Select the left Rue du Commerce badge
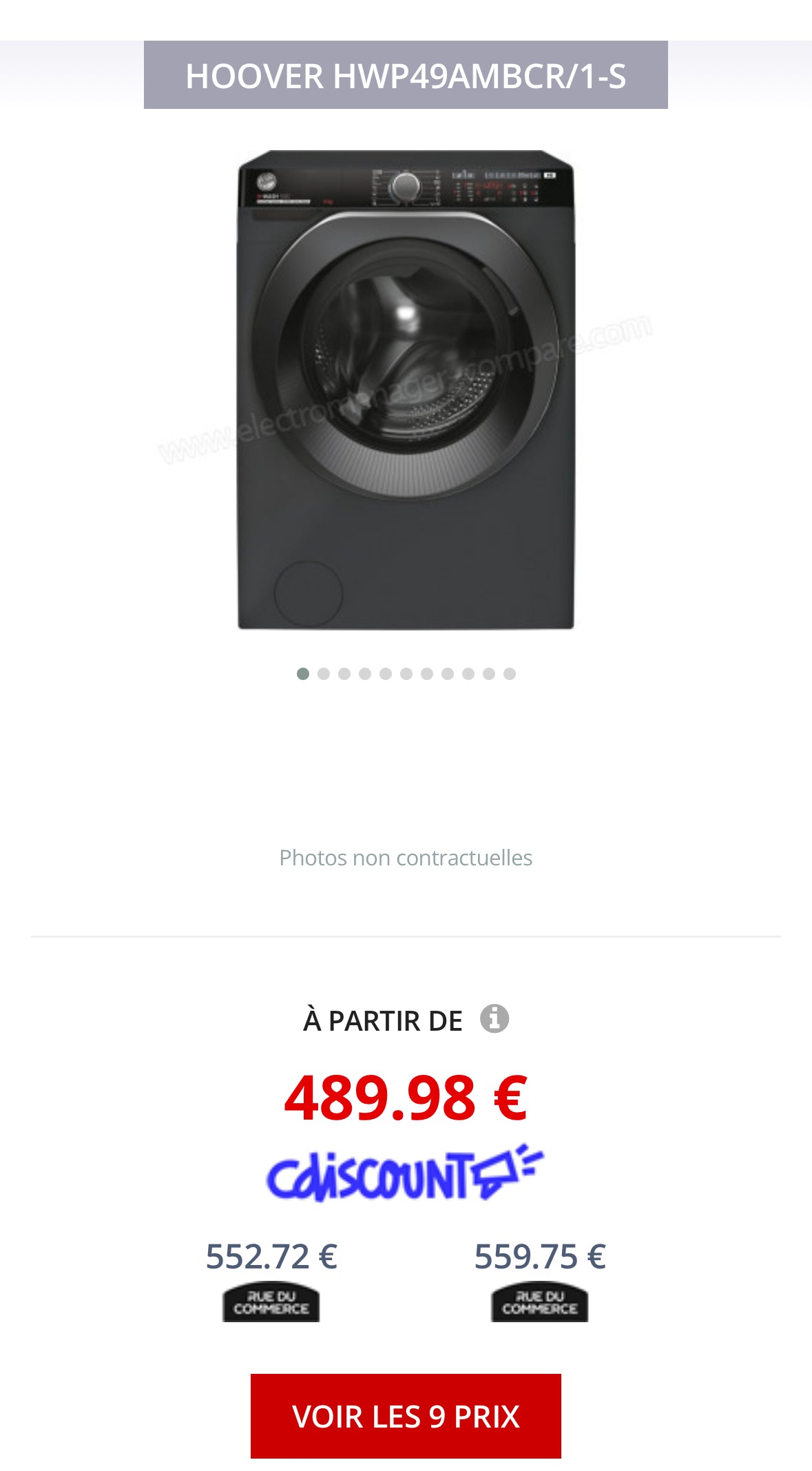 click(x=271, y=1301)
